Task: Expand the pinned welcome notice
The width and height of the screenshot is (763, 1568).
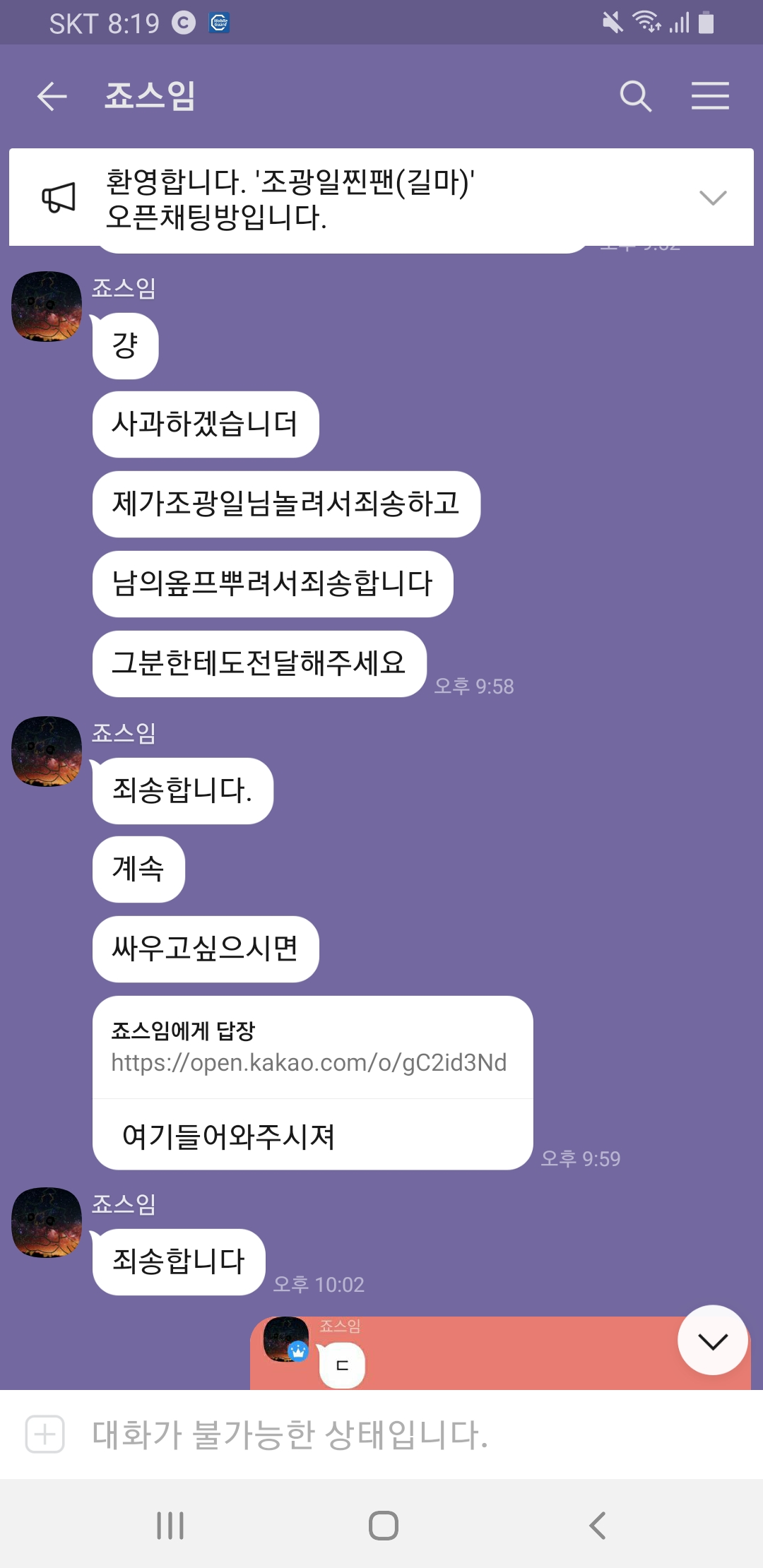Action: (x=712, y=198)
